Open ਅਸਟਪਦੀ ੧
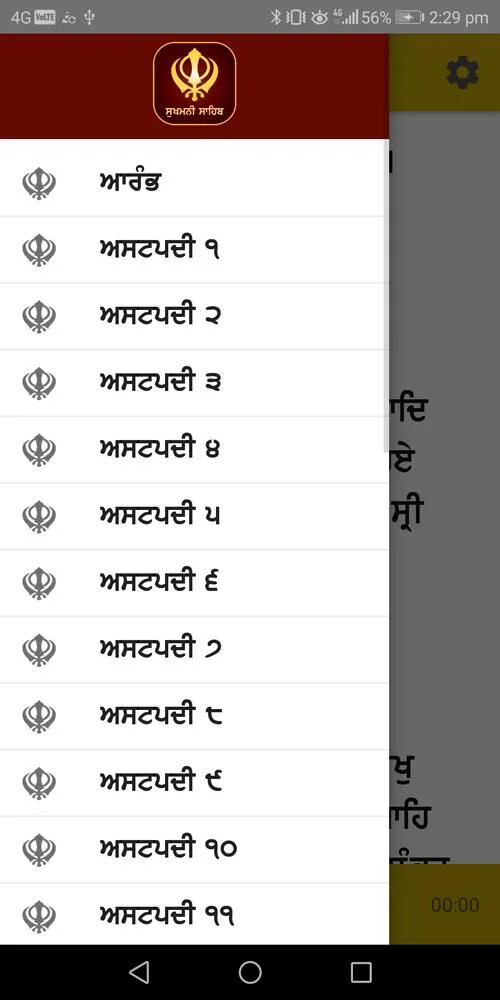 click(x=194, y=249)
